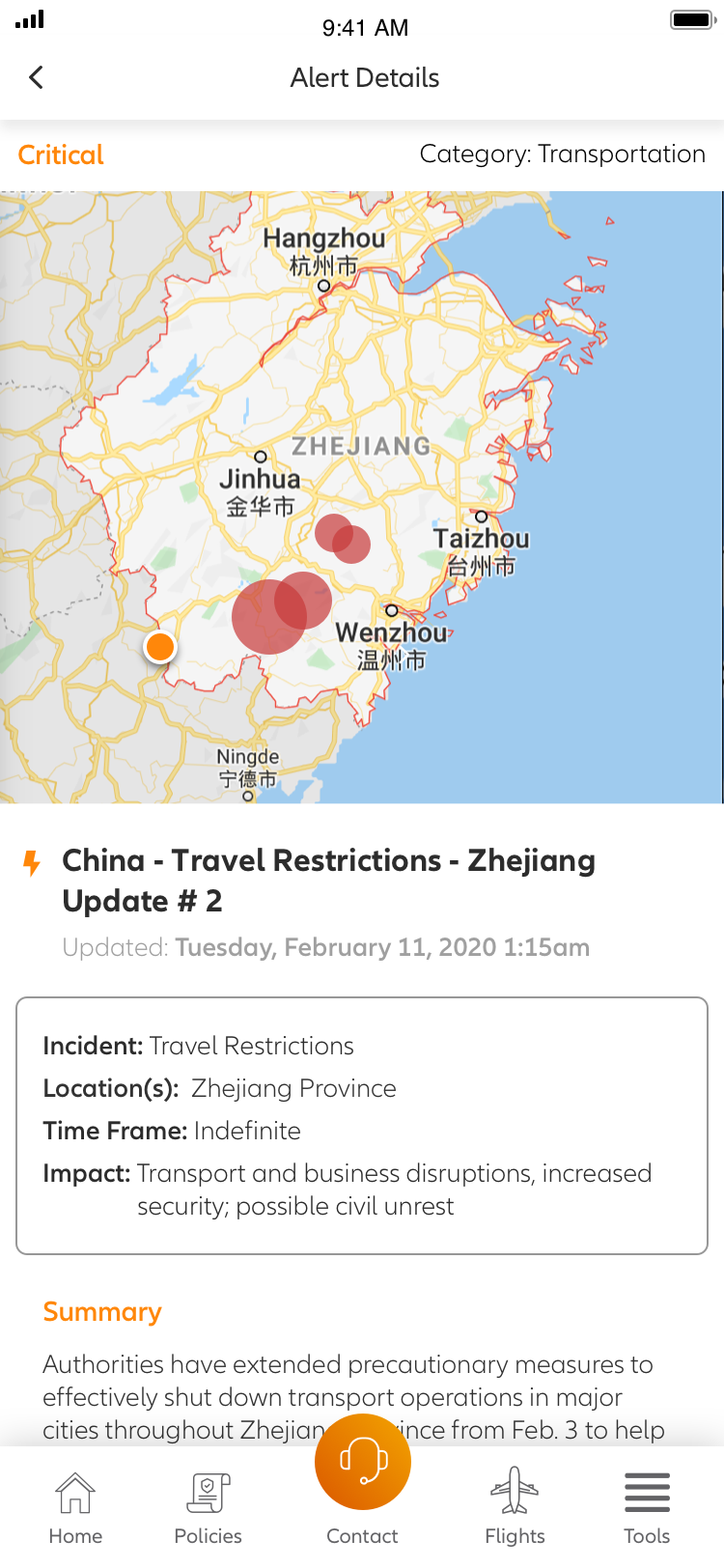Tap the orange location marker on the map
724x1568 pixels.
pyautogui.click(x=160, y=647)
